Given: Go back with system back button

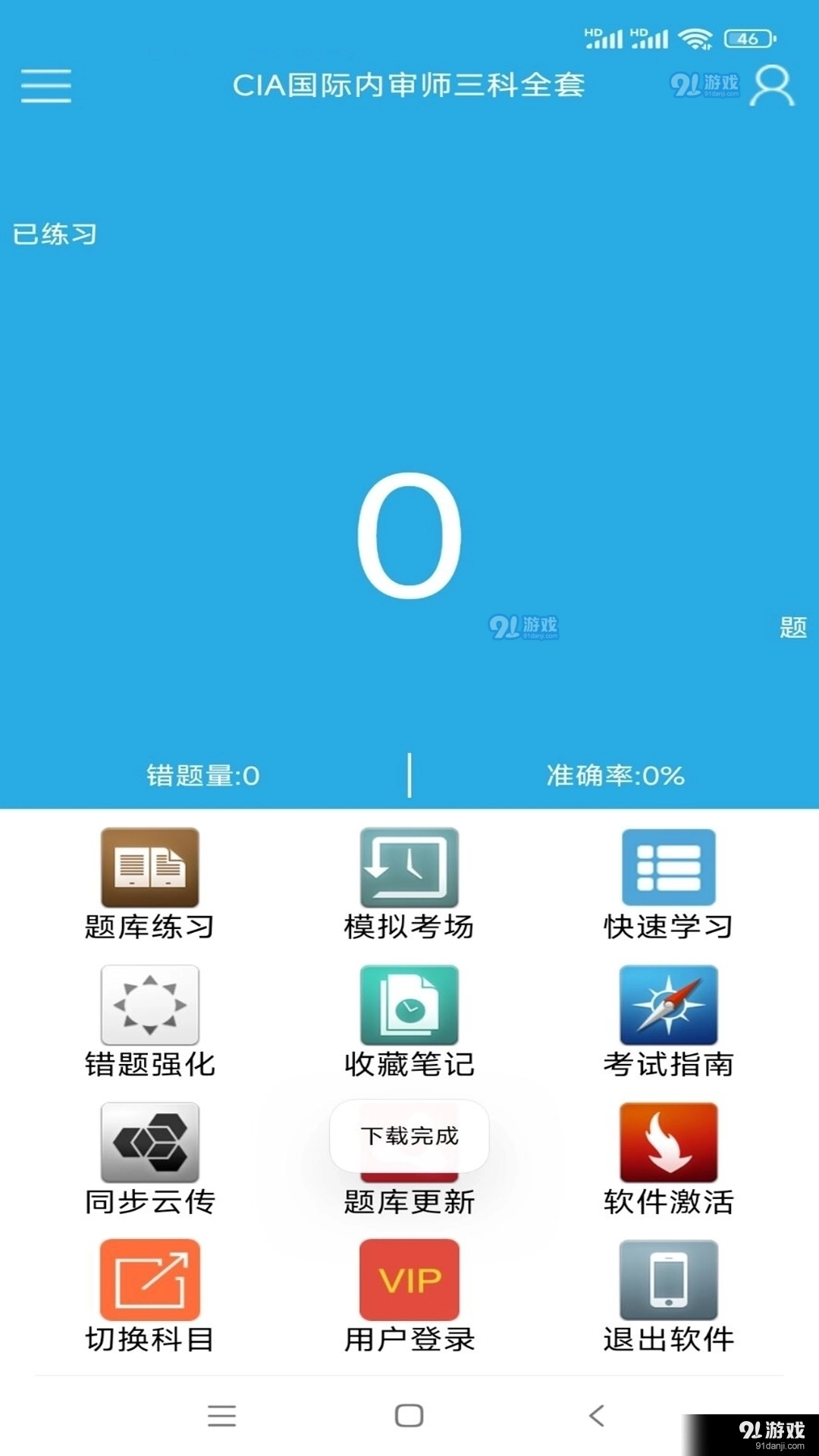Looking at the screenshot, I should 597,1415.
